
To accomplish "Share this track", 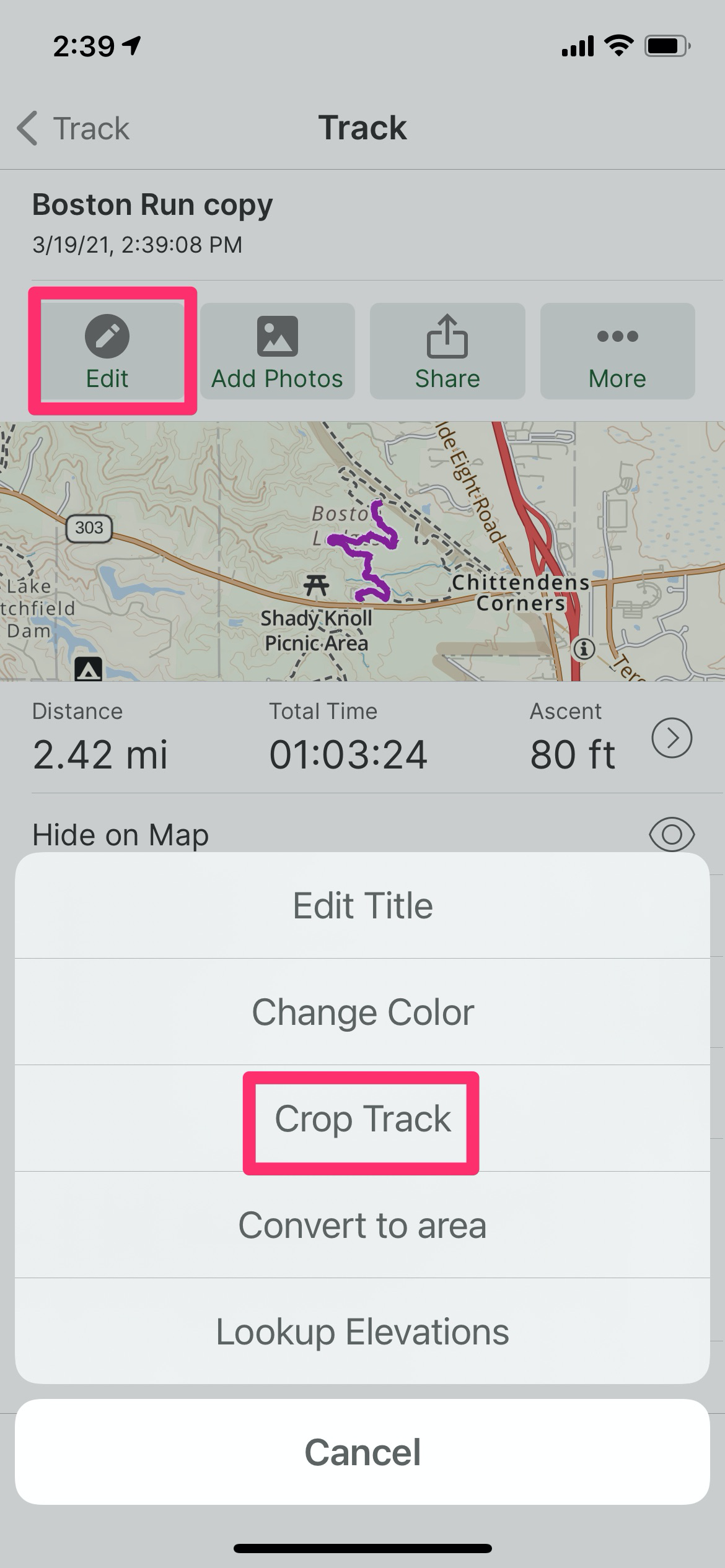I will tap(447, 351).
